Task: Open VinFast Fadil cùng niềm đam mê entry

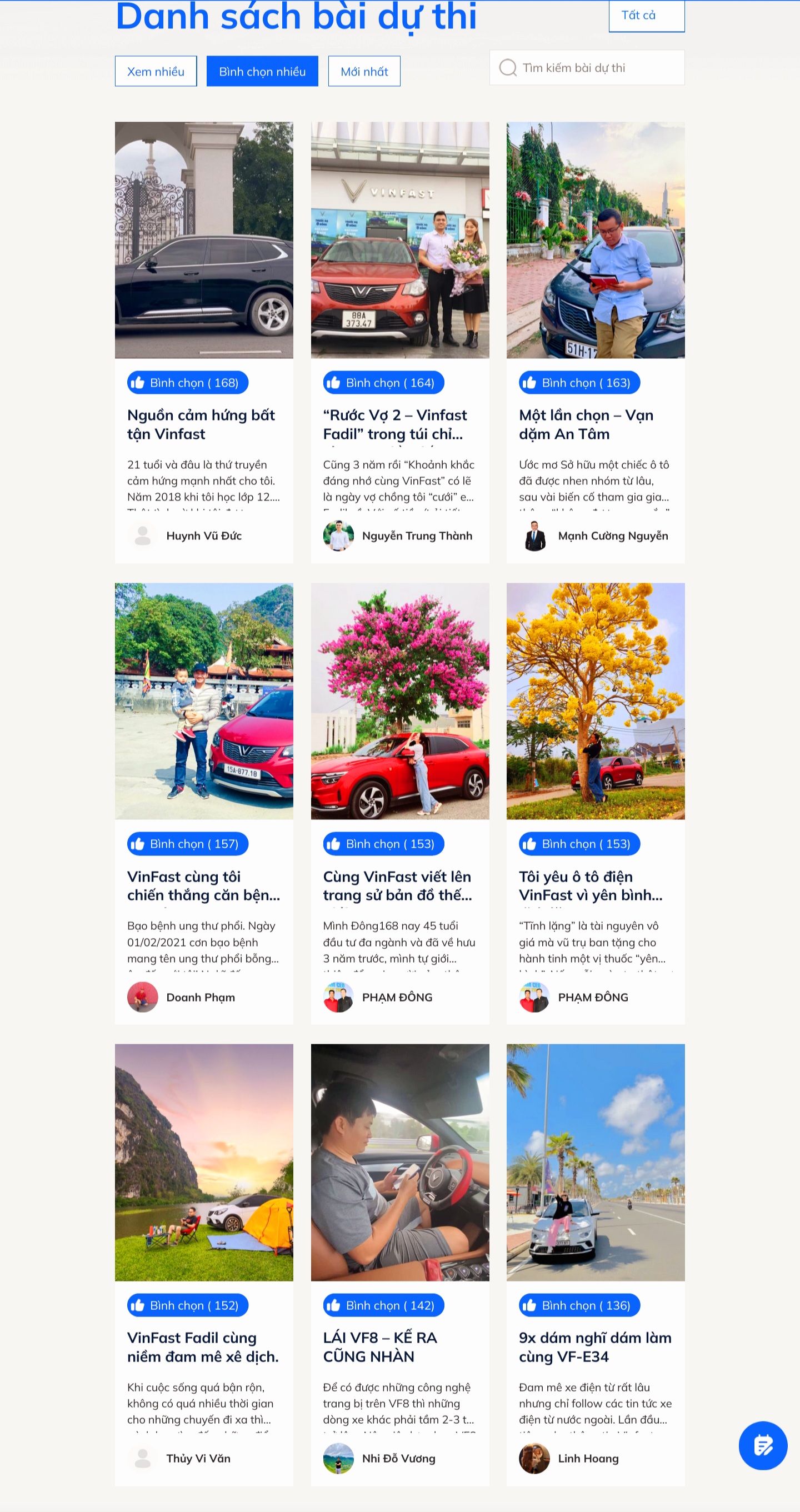Action: coord(202,1346)
